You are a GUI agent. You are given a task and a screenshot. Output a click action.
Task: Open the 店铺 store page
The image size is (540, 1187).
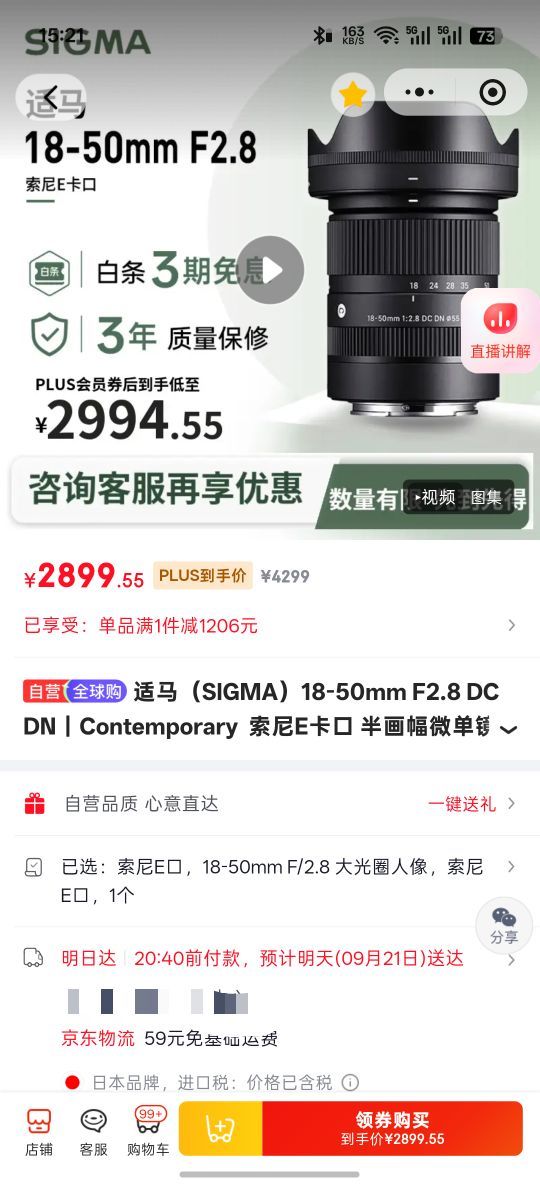39,1131
